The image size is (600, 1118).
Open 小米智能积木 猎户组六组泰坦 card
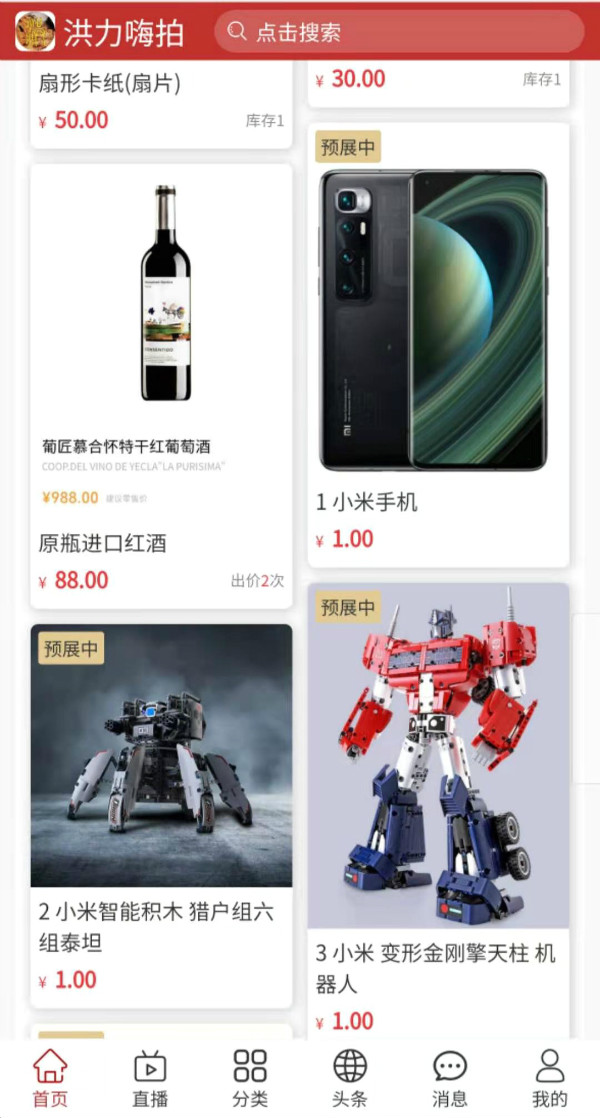161,815
